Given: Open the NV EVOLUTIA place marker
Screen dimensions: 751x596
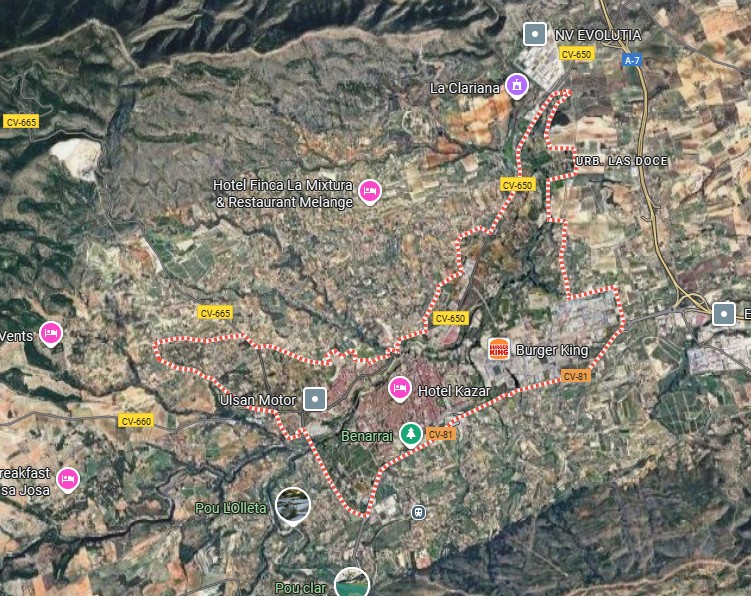Looking at the screenshot, I should pyautogui.click(x=536, y=34).
